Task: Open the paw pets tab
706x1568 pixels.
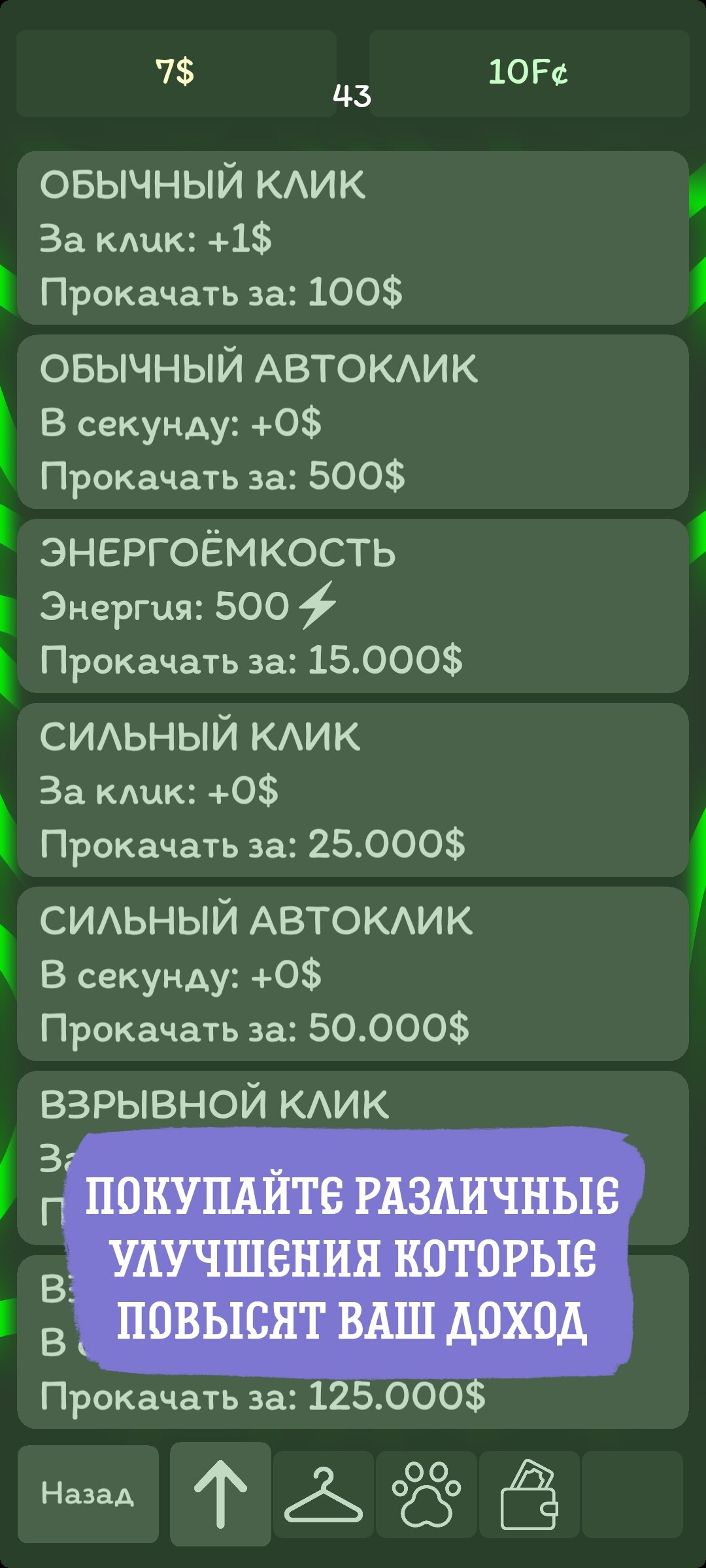Action: point(426,1495)
